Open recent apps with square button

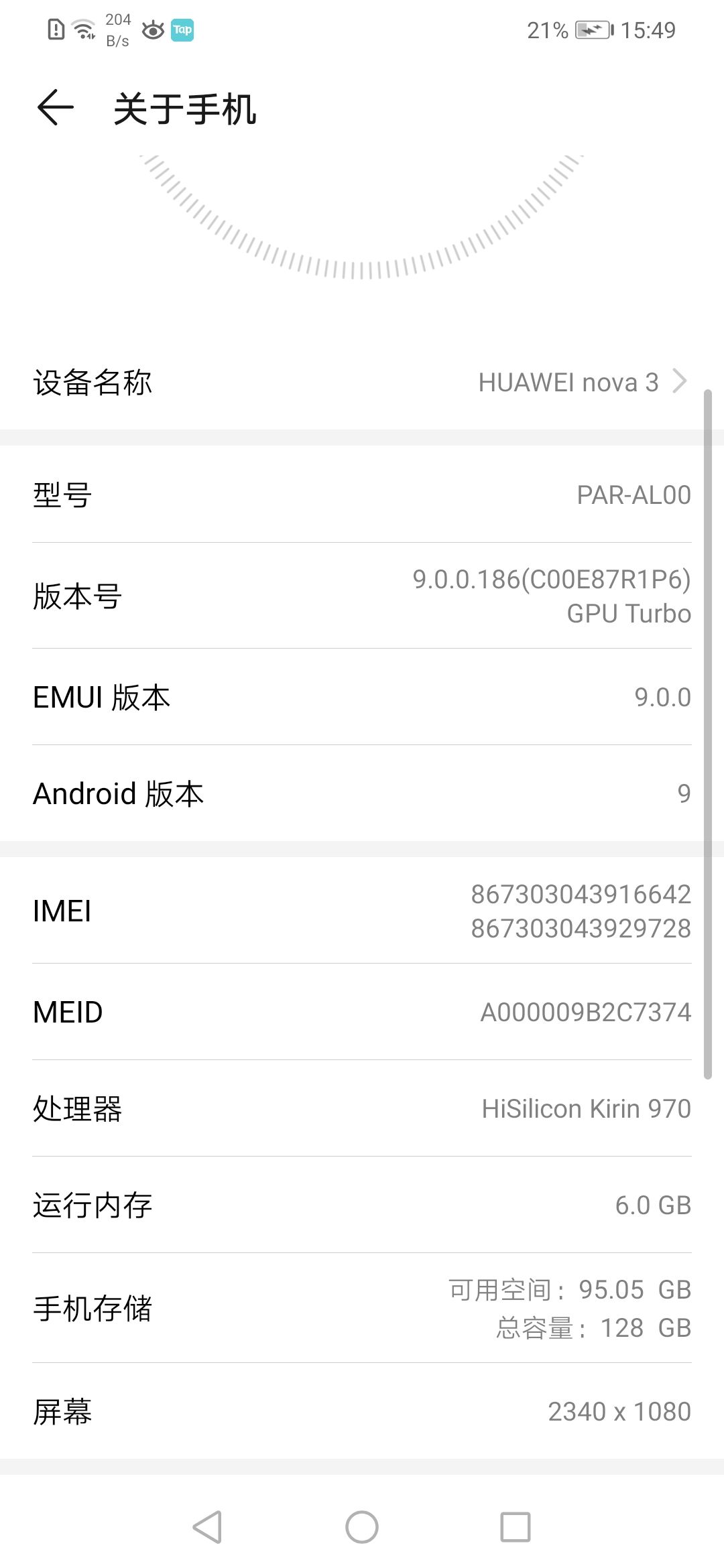point(516,1527)
